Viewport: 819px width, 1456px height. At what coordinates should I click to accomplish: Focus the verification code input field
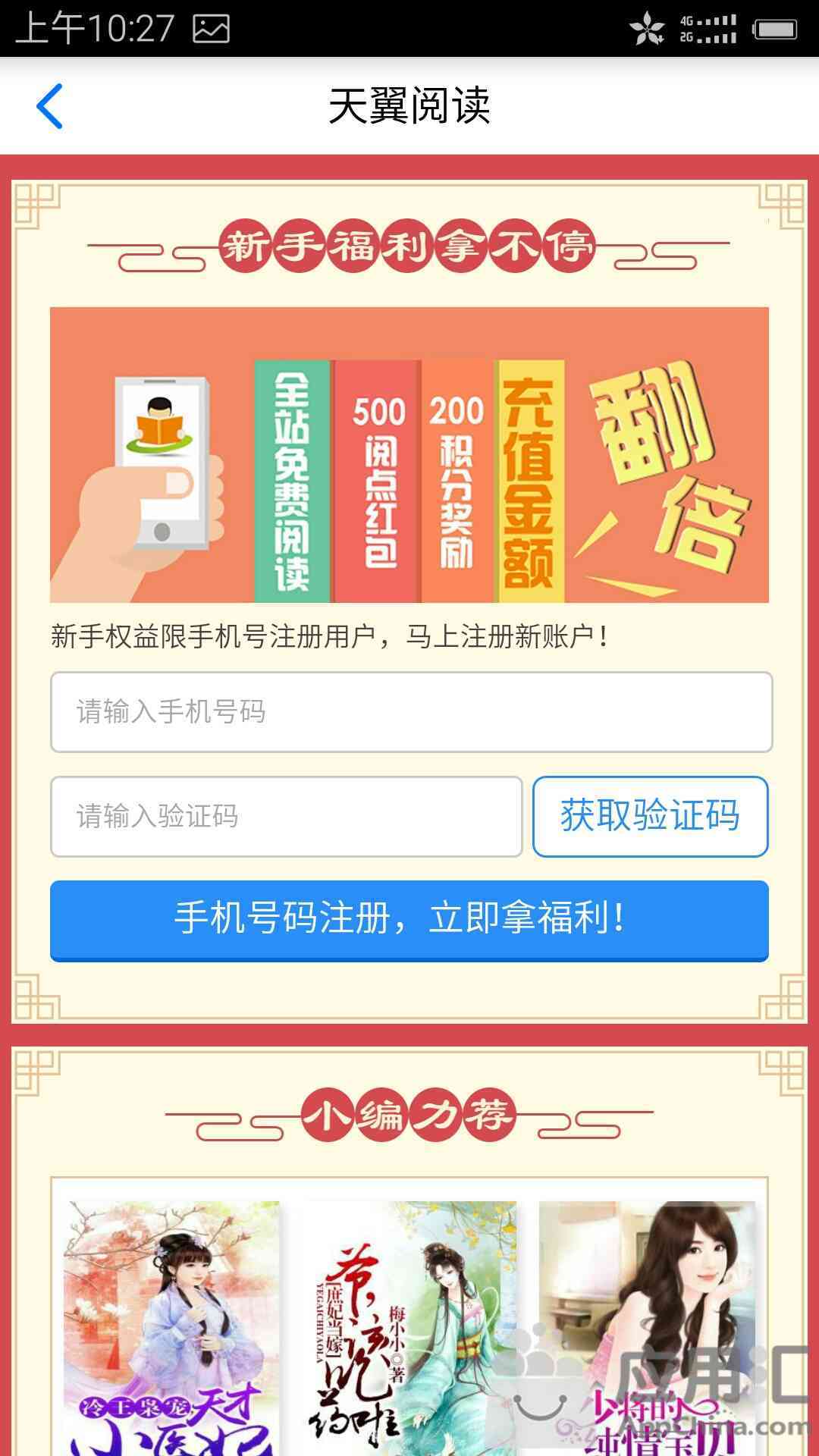click(286, 817)
